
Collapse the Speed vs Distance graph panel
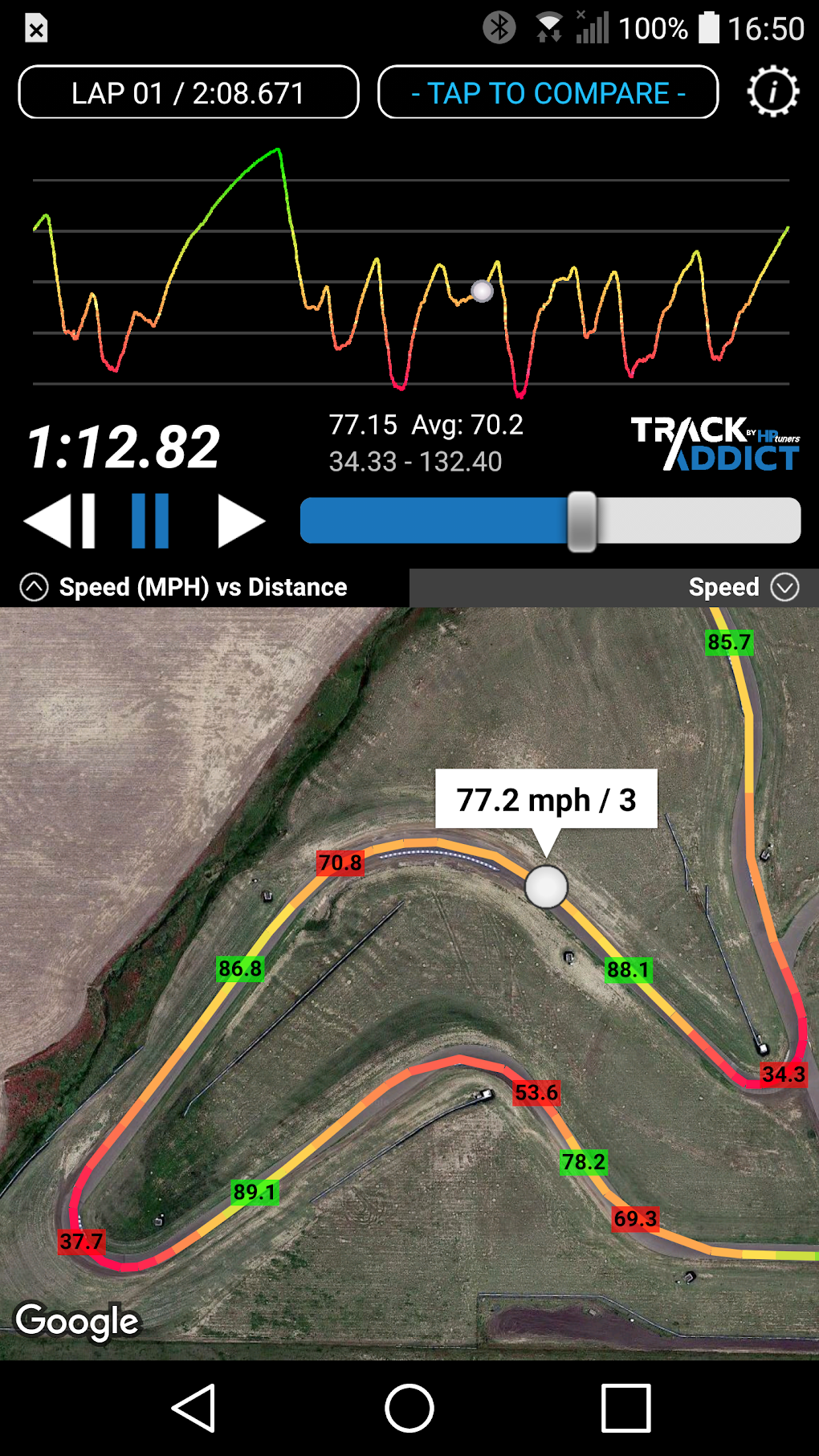[33, 587]
